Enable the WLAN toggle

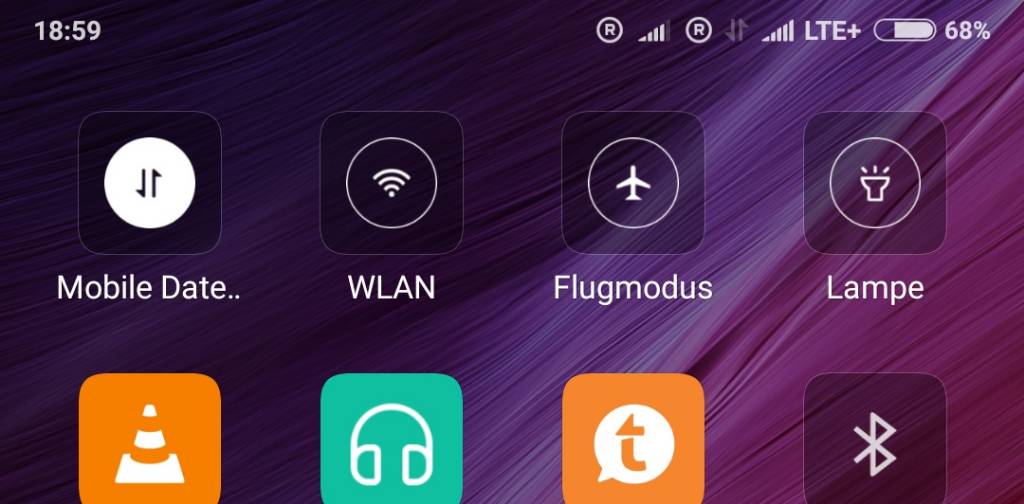pyautogui.click(x=391, y=183)
